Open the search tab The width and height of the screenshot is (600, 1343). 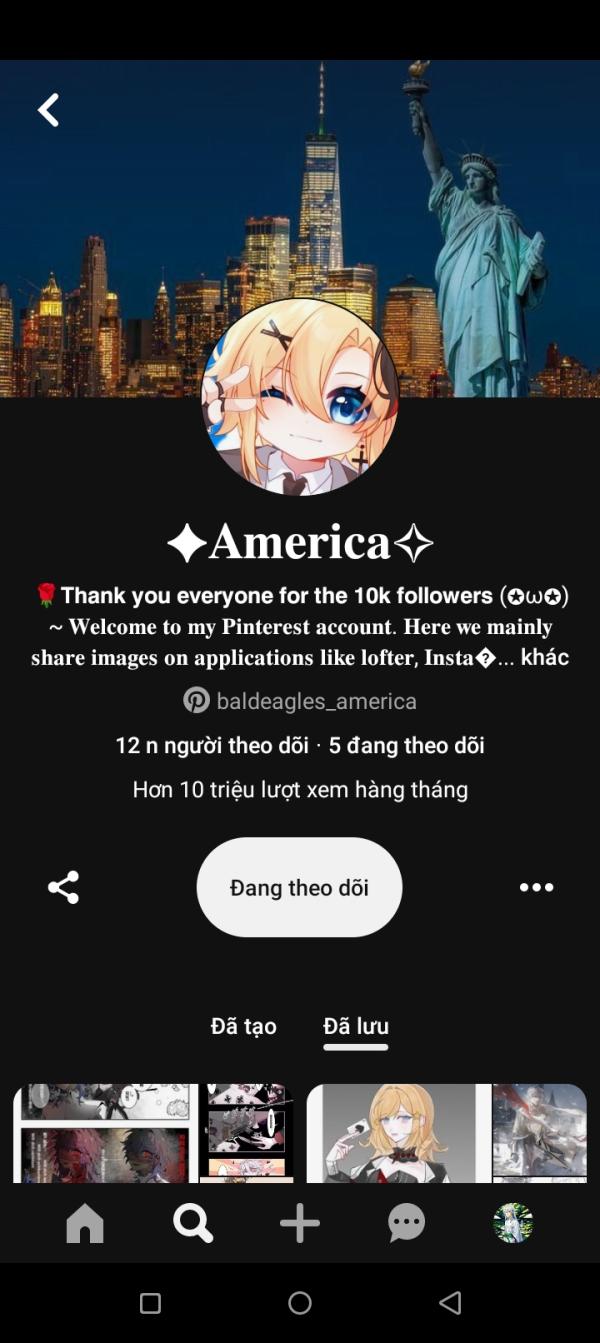pos(192,1222)
